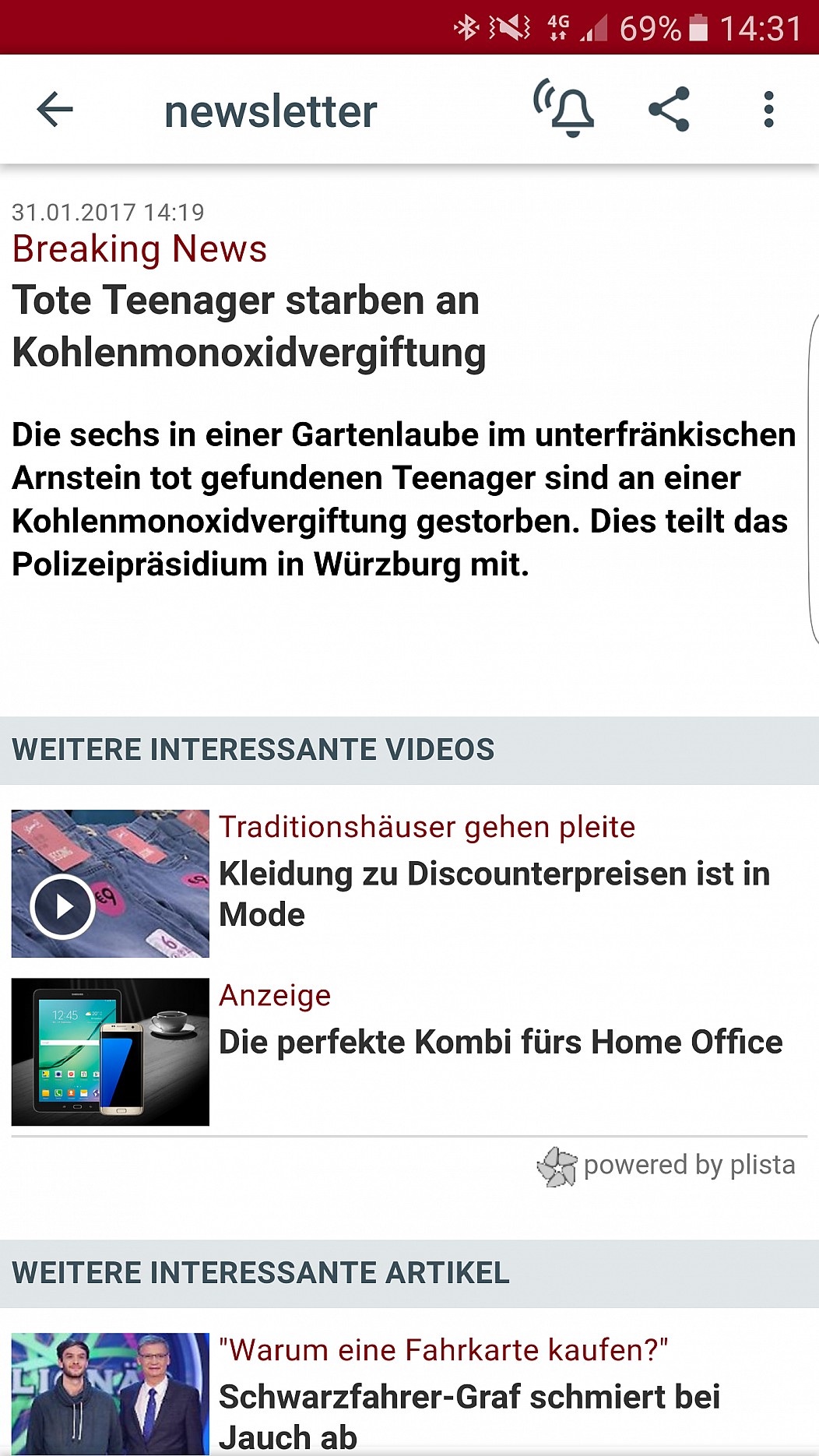Open the breaking news alert bell
Viewport: 819px width, 1456px height.
(x=564, y=108)
